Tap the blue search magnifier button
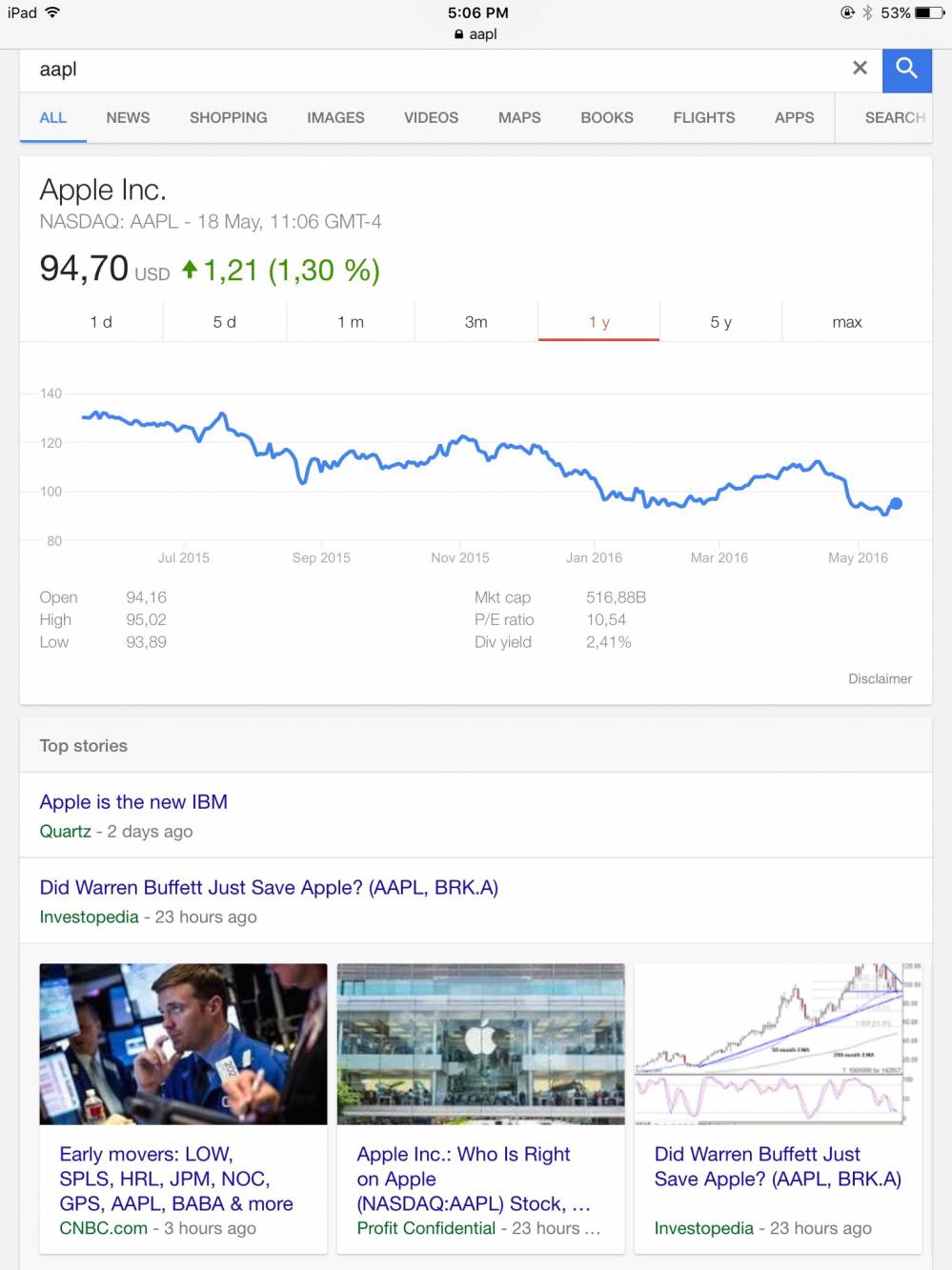This screenshot has height=1270, width=952. 906,70
